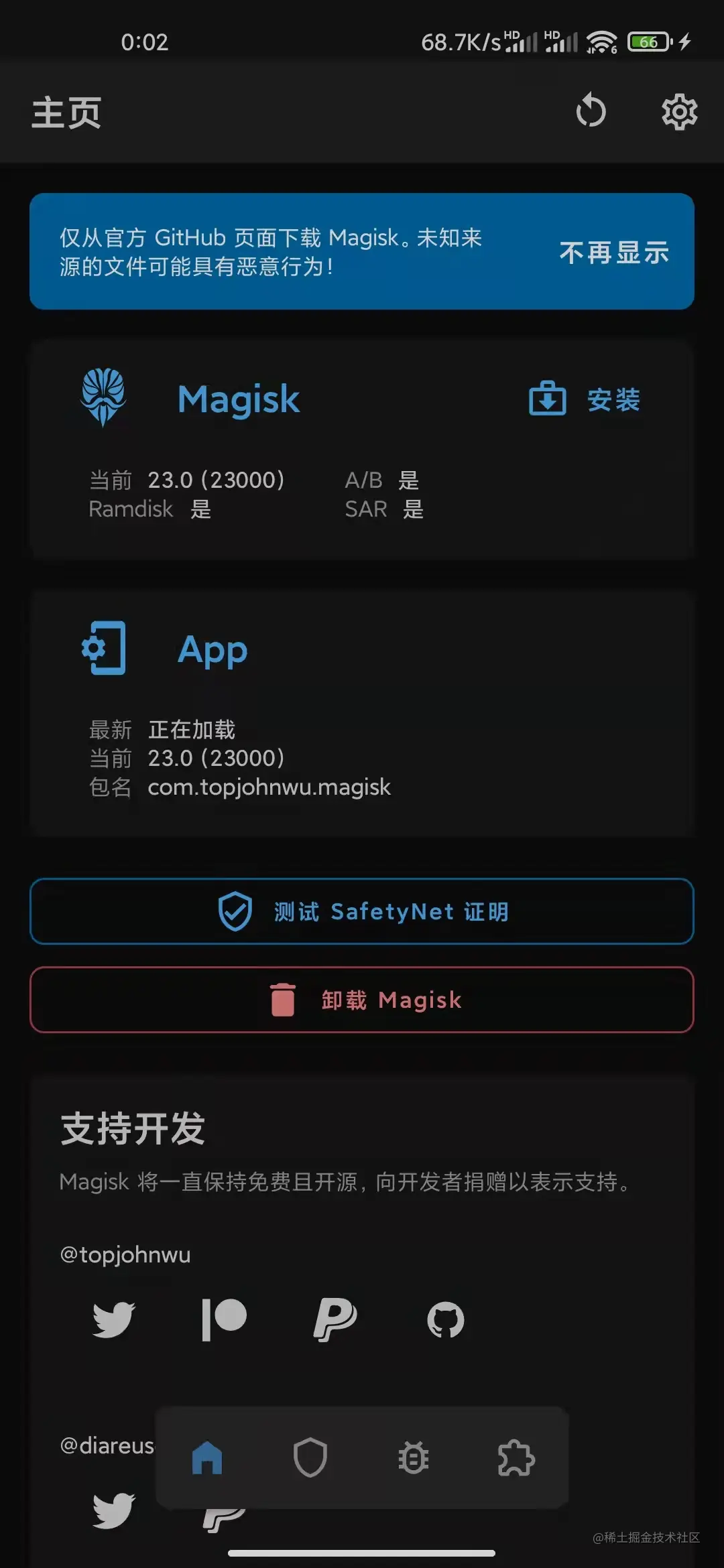Visit topjohnwu's GitHub profile
This screenshot has height=1568, width=724.
(x=445, y=1319)
